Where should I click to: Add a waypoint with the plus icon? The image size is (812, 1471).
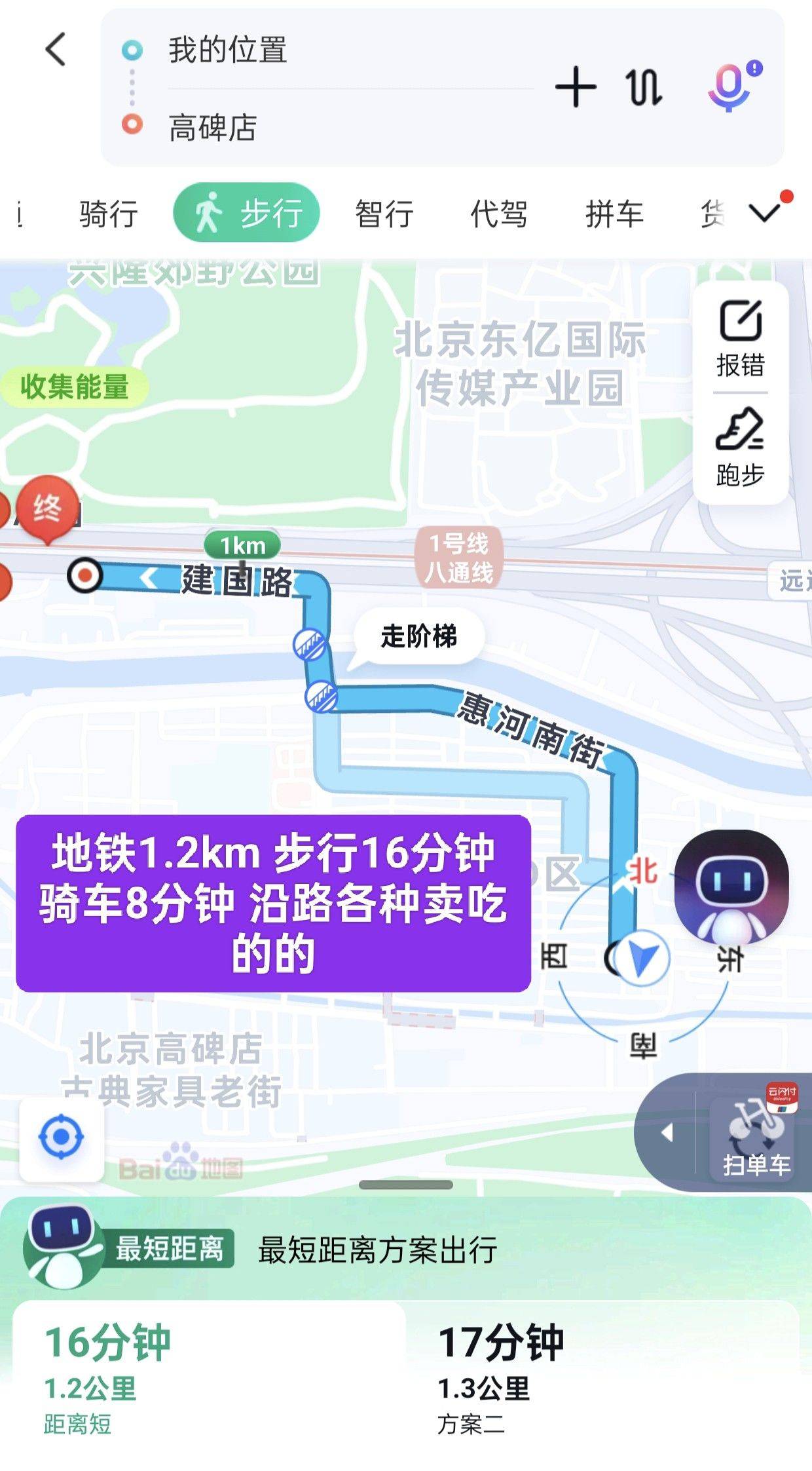click(x=576, y=86)
